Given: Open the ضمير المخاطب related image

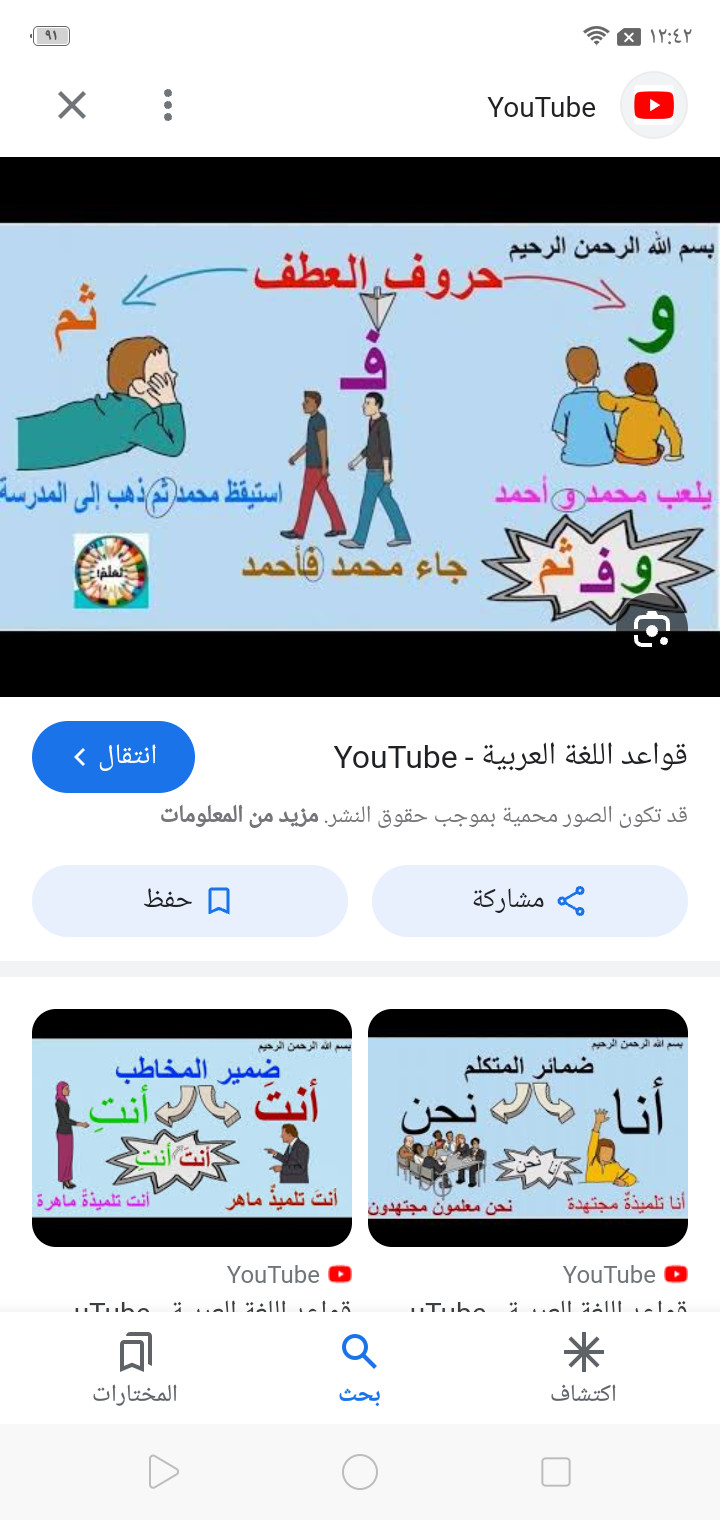Looking at the screenshot, I should (192, 1127).
